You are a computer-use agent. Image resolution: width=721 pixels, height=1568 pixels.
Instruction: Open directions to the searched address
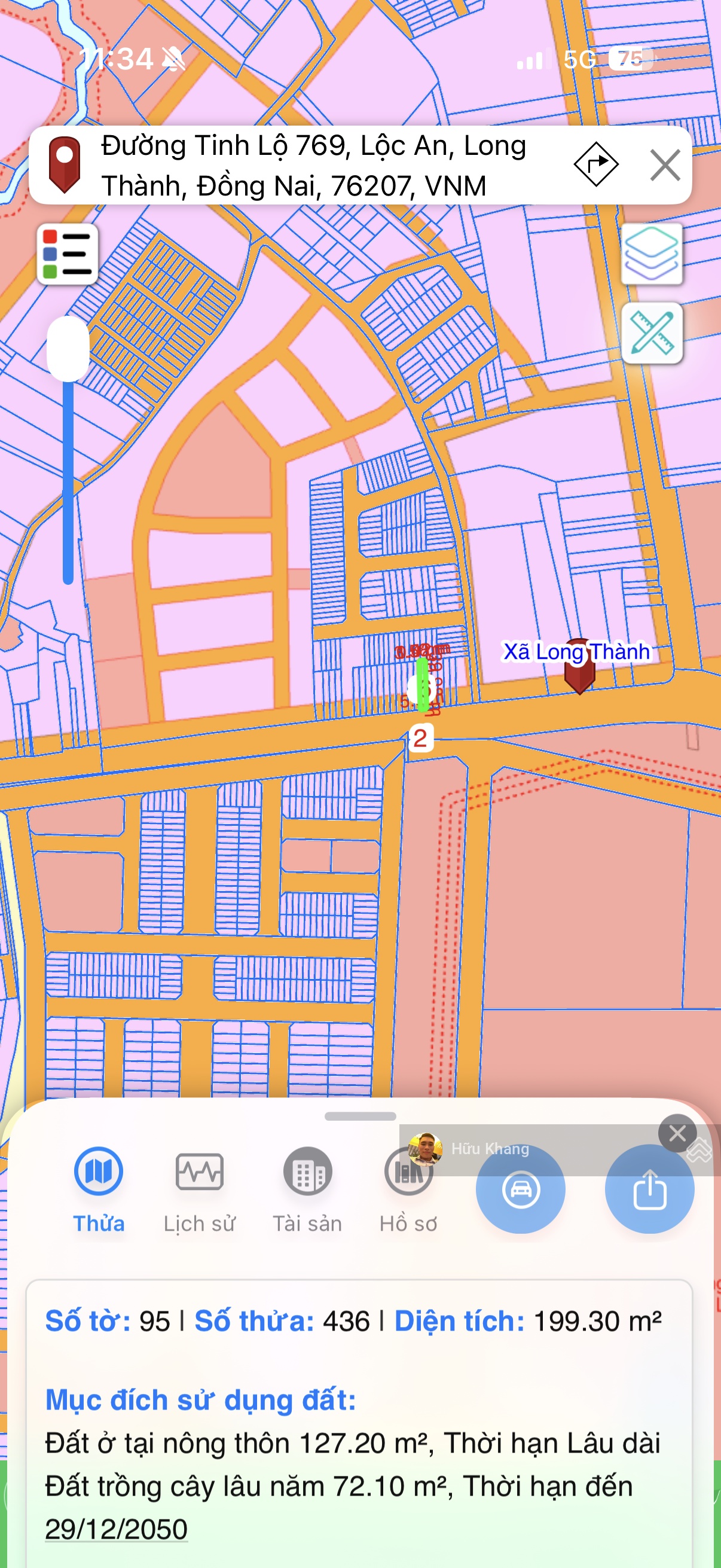click(595, 164)
